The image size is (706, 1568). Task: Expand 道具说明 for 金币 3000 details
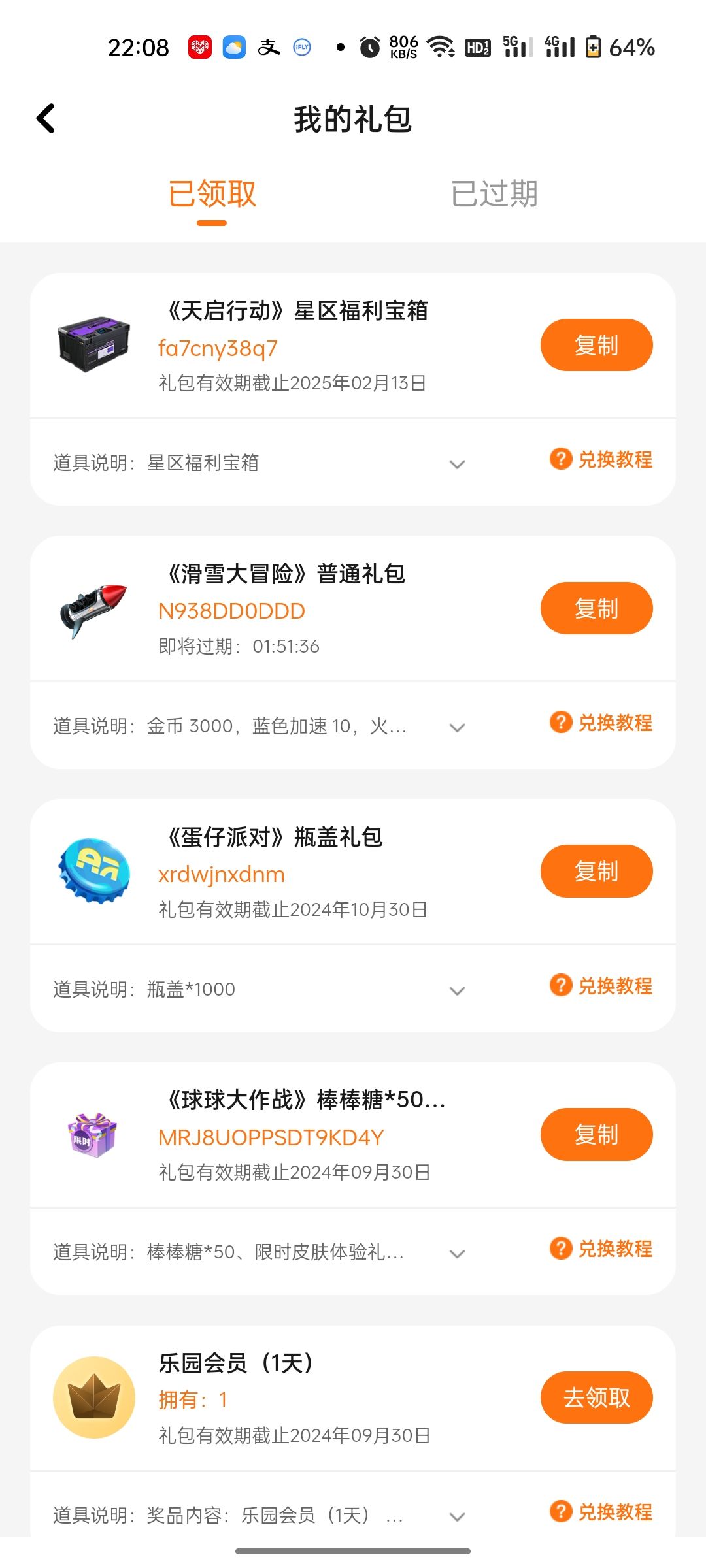click(457, 727)
